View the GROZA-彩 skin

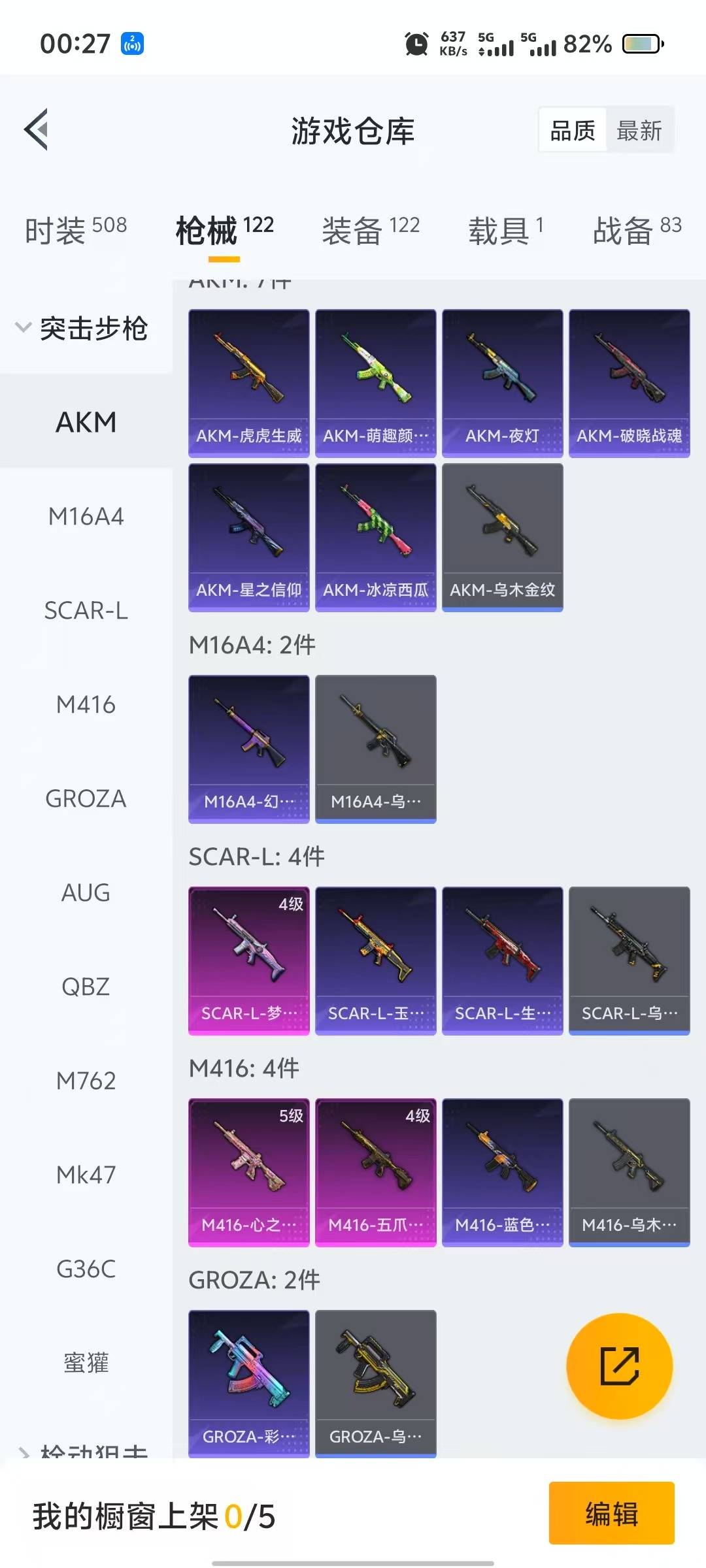pos(248,1382)
